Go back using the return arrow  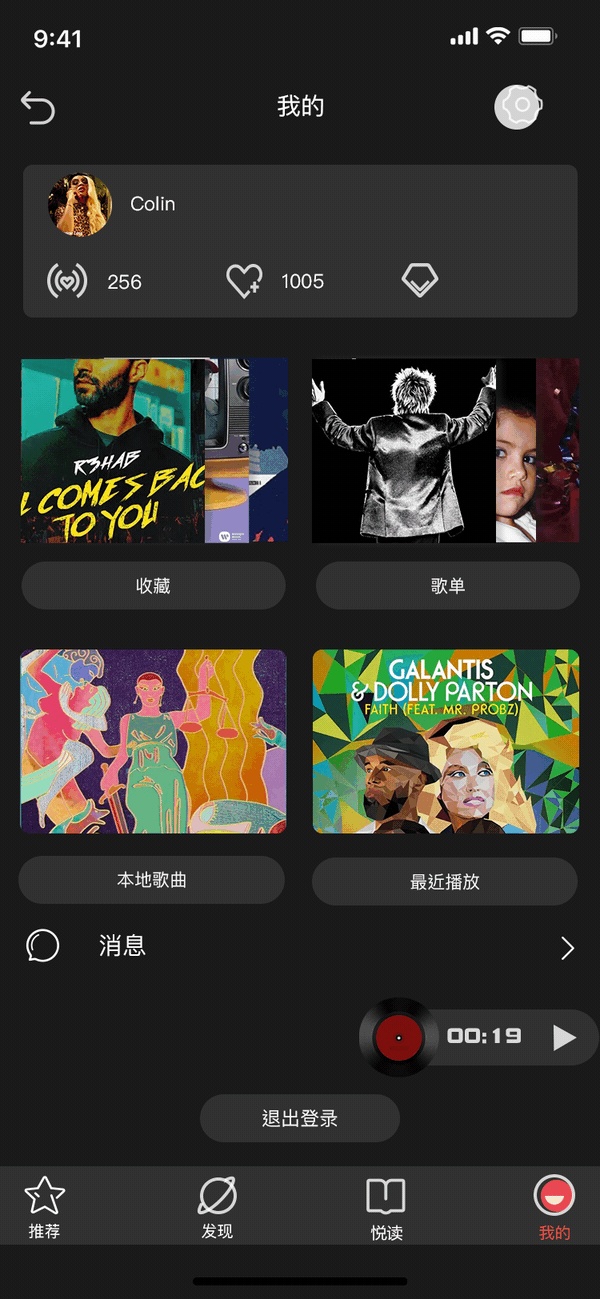pyautogui.click(x=38, y=107)
